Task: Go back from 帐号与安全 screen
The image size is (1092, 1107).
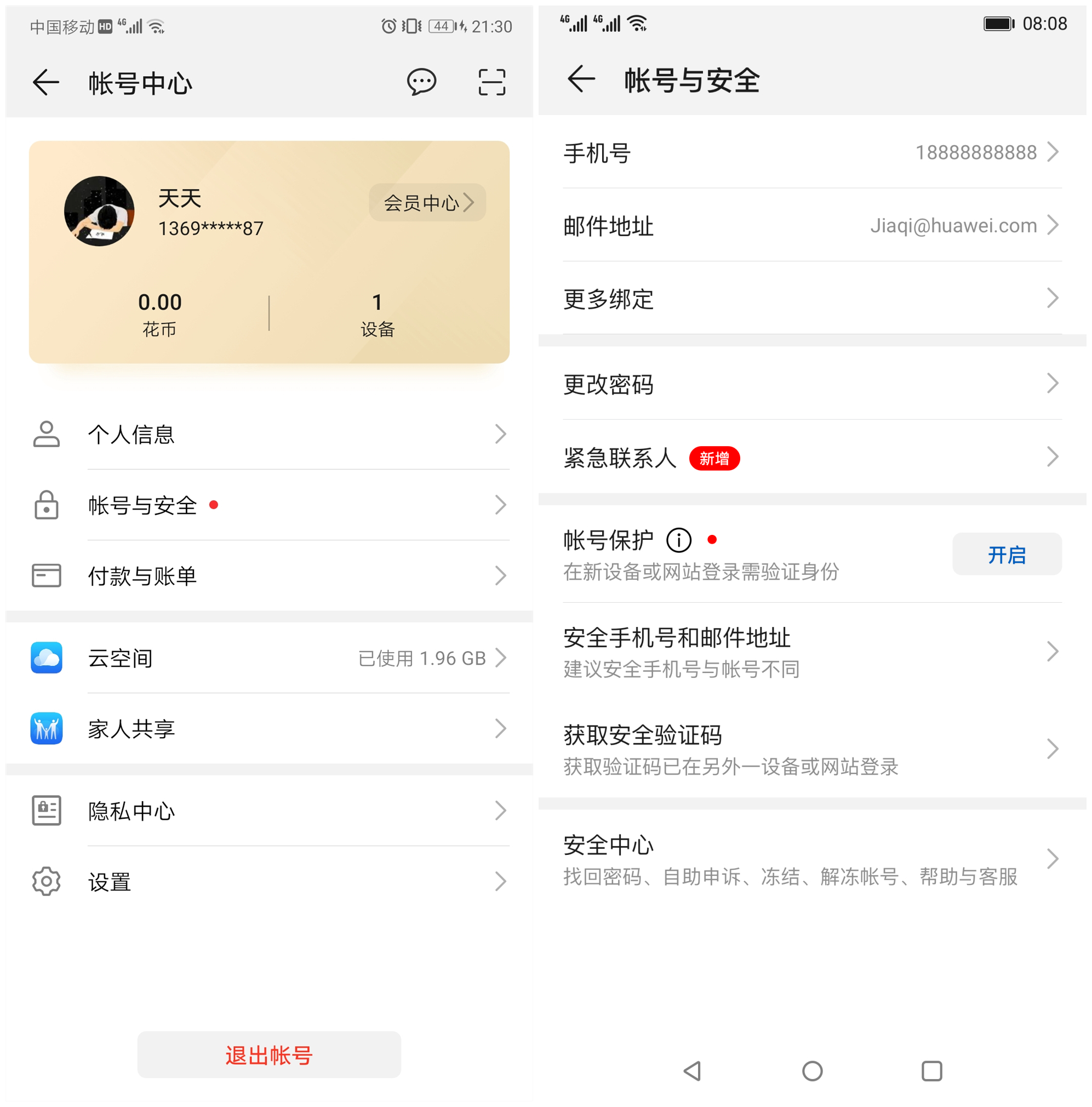Action: pos(581,79)
